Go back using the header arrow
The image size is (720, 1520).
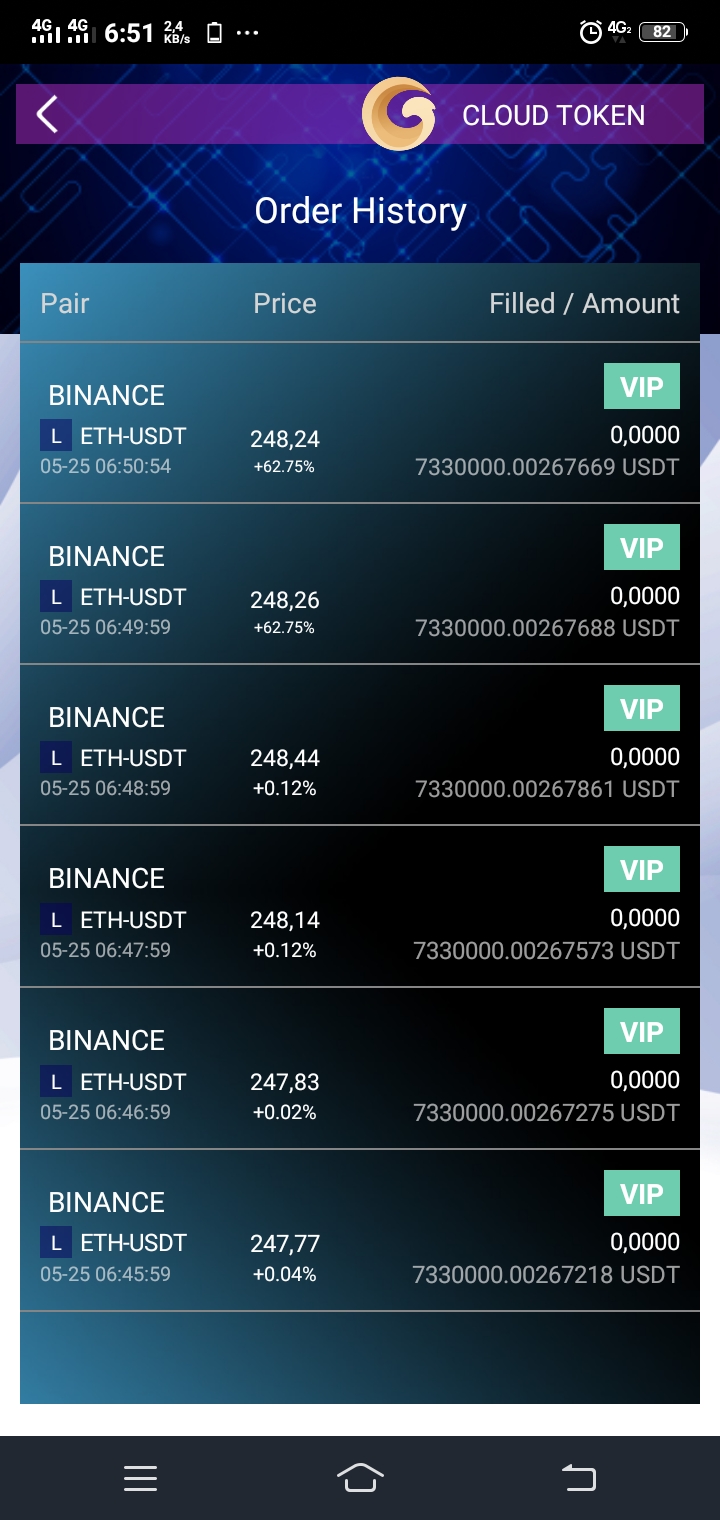(47, 115)
